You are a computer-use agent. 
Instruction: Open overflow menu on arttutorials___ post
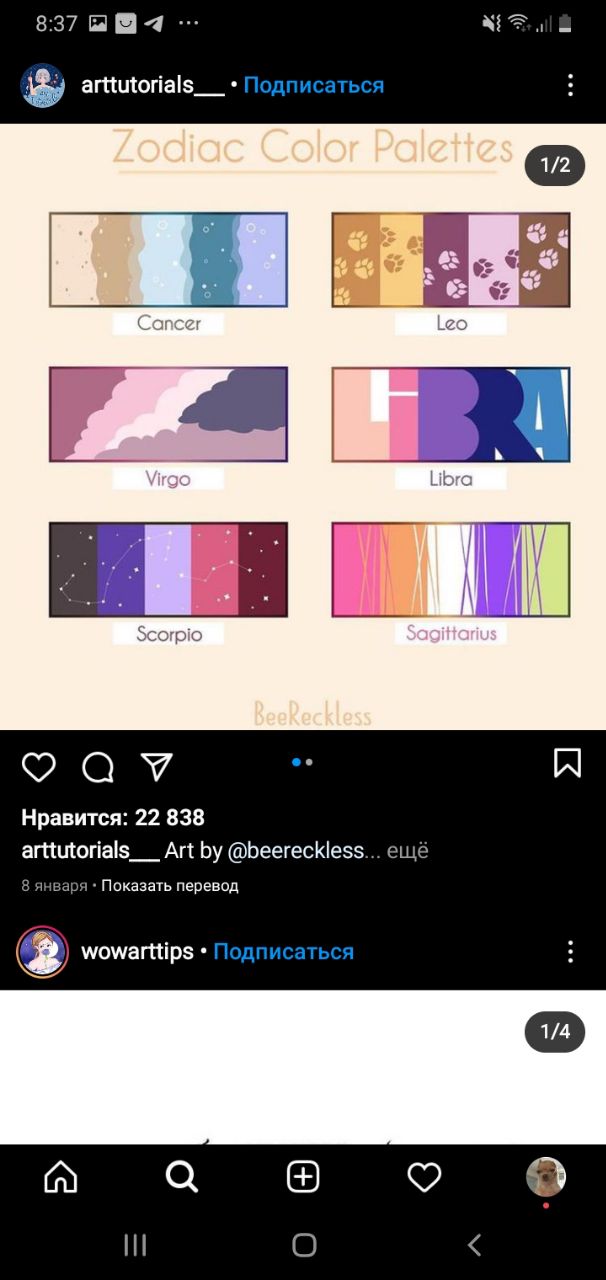[x=570, y=86]
